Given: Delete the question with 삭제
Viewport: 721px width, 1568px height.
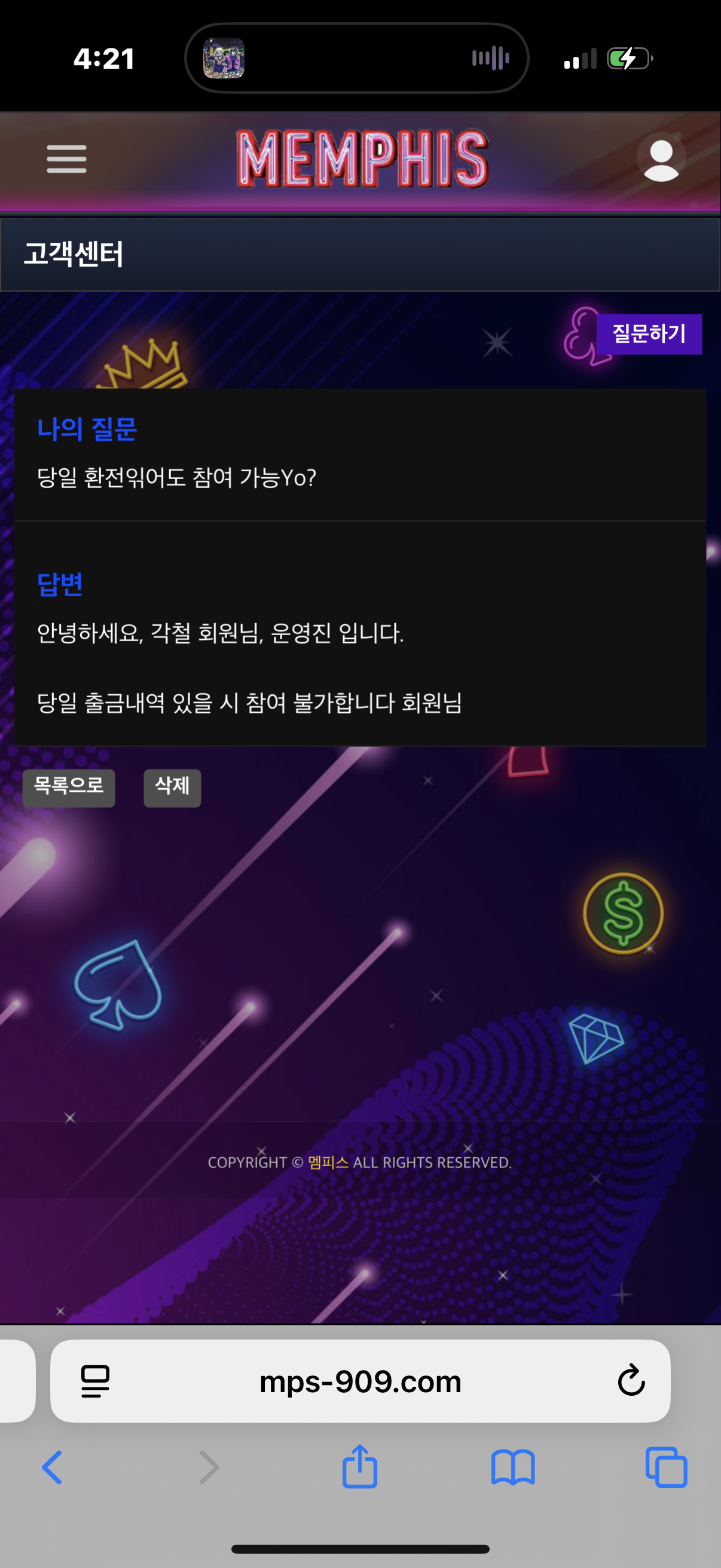Looking at the screenshot, I should coord(172,787).
